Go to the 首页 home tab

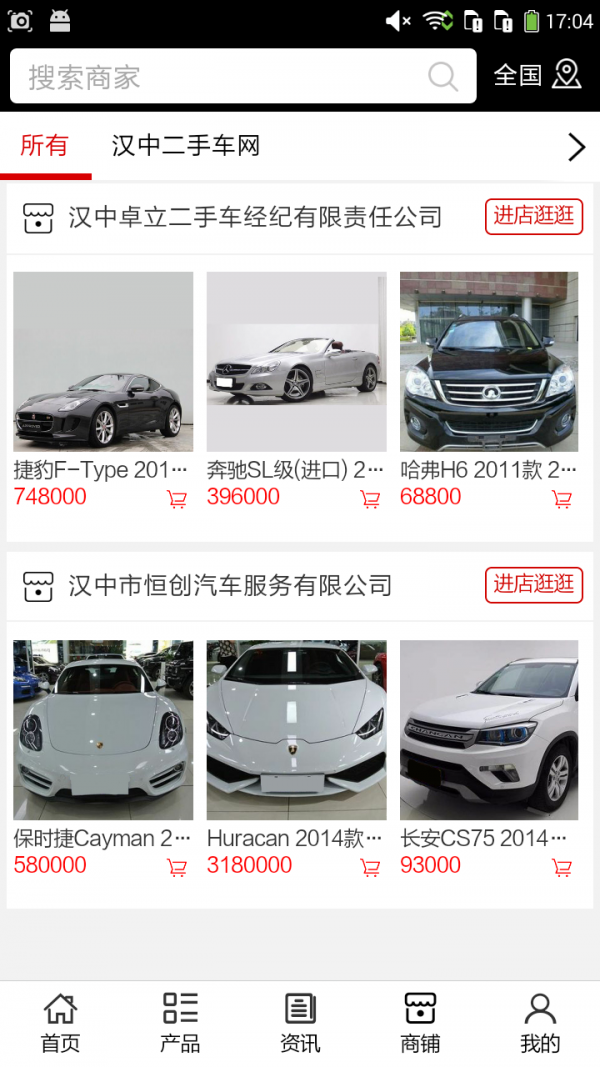point(60,1022)
